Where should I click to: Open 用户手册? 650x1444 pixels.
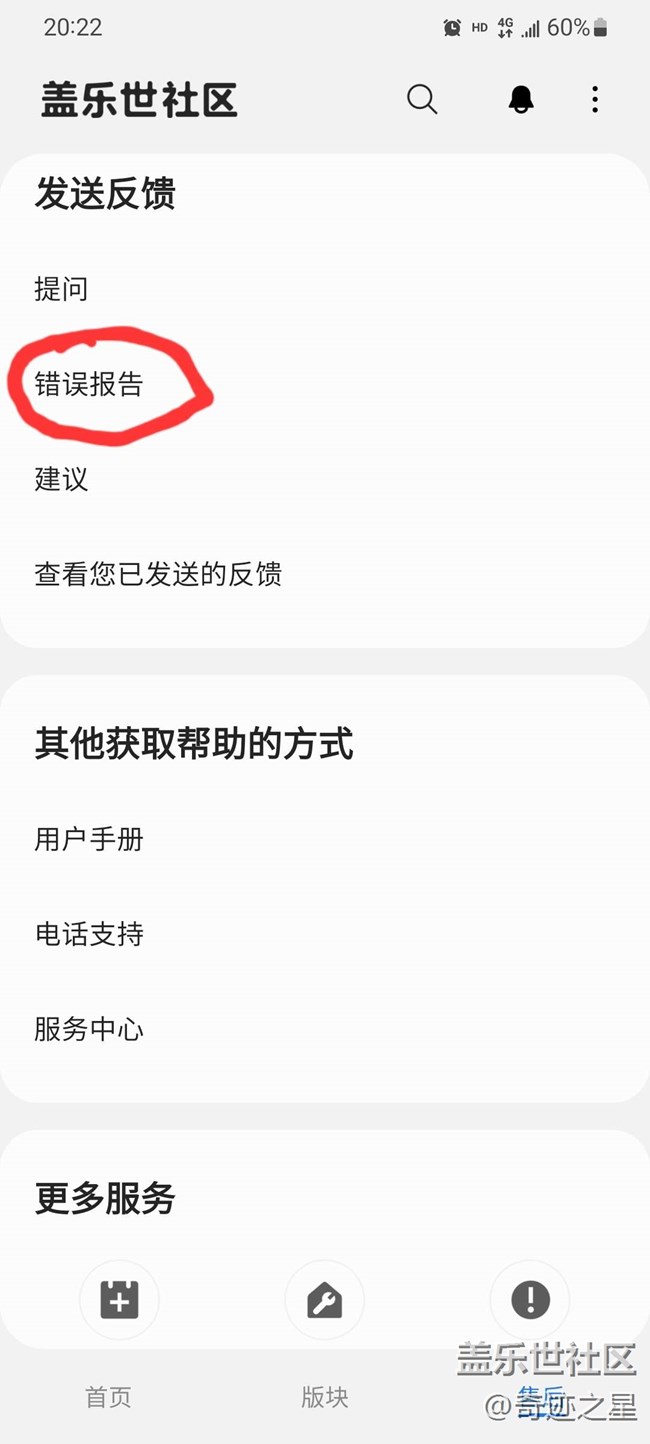pos(90,839)
